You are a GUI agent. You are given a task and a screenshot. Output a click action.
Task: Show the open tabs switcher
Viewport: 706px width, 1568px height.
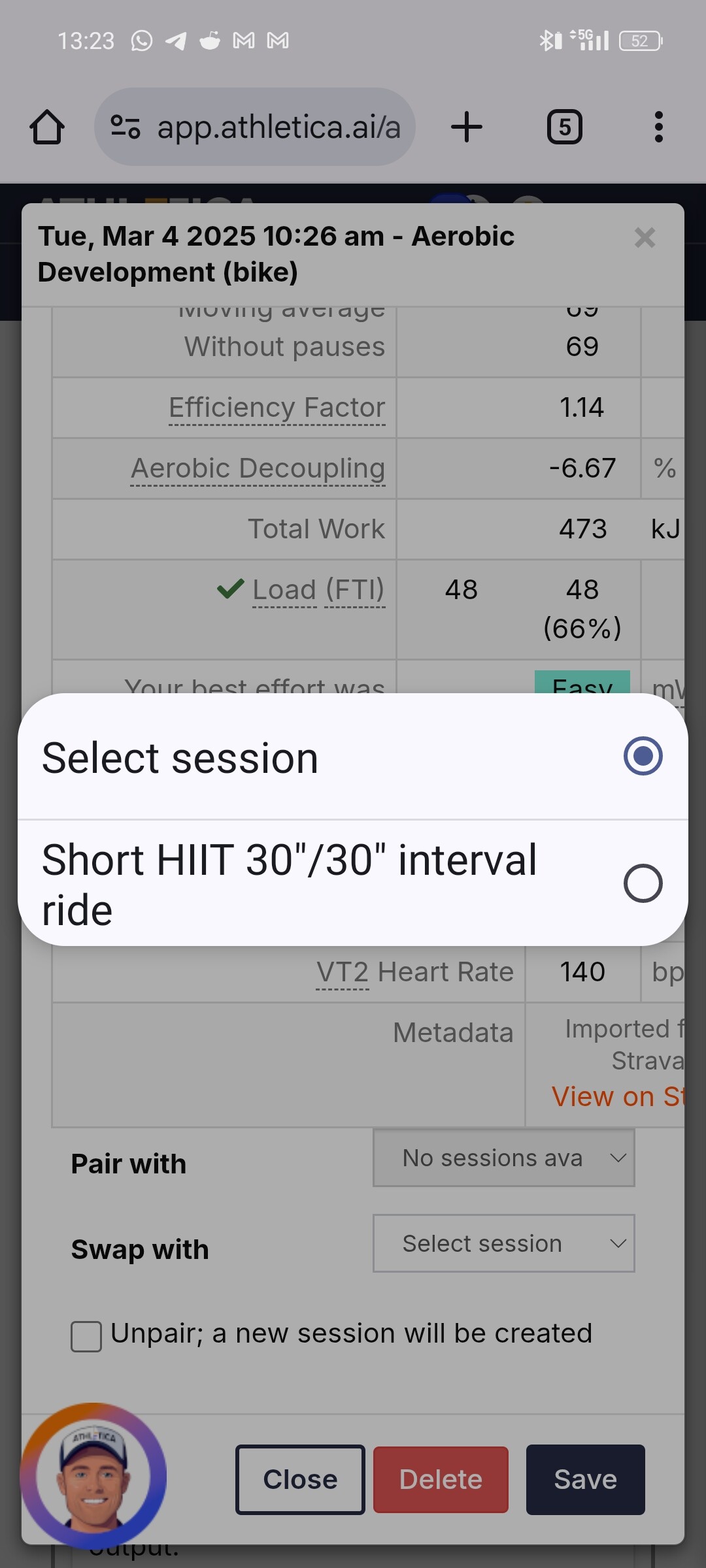[x=565, y=127]
